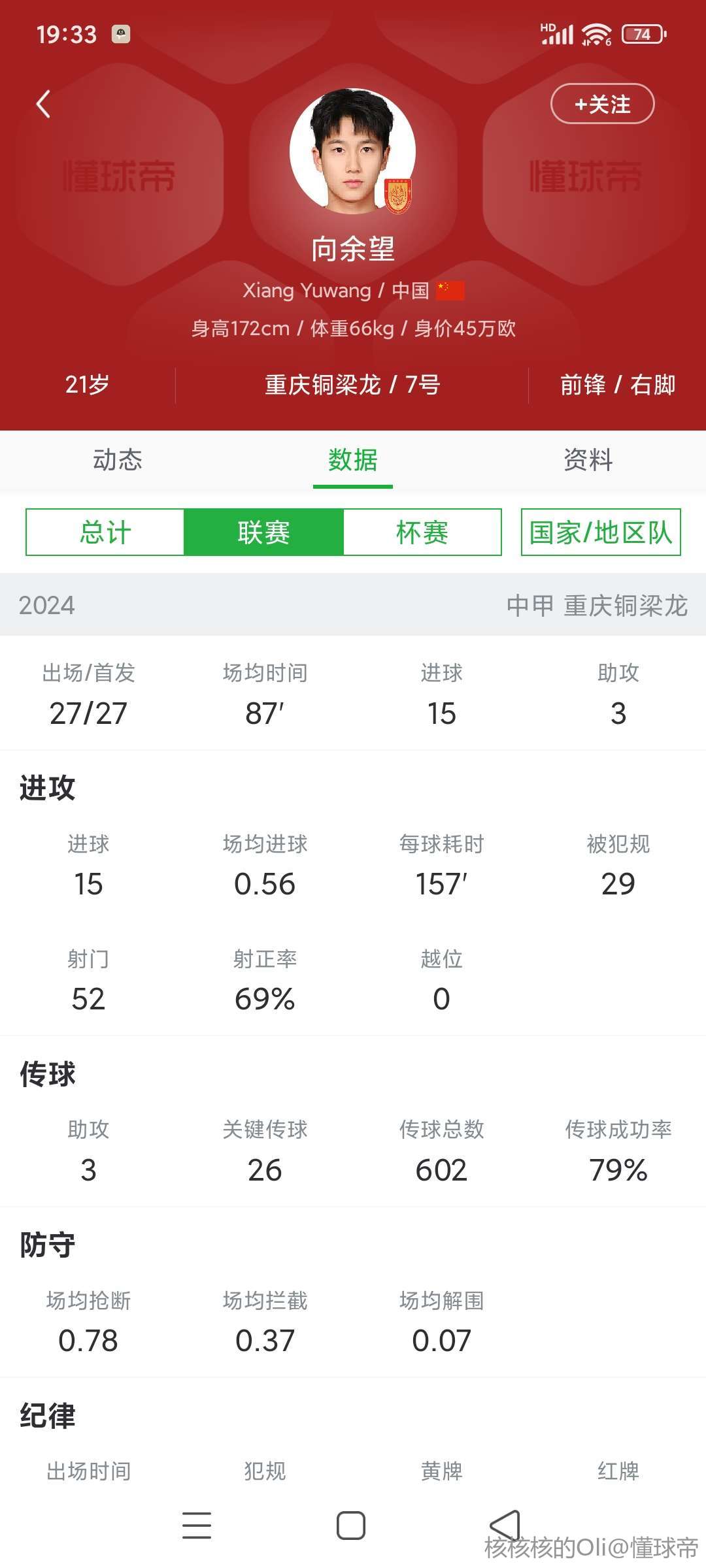Show 总计 statistics
The image size is (706, 1568).
click(105, 532)
